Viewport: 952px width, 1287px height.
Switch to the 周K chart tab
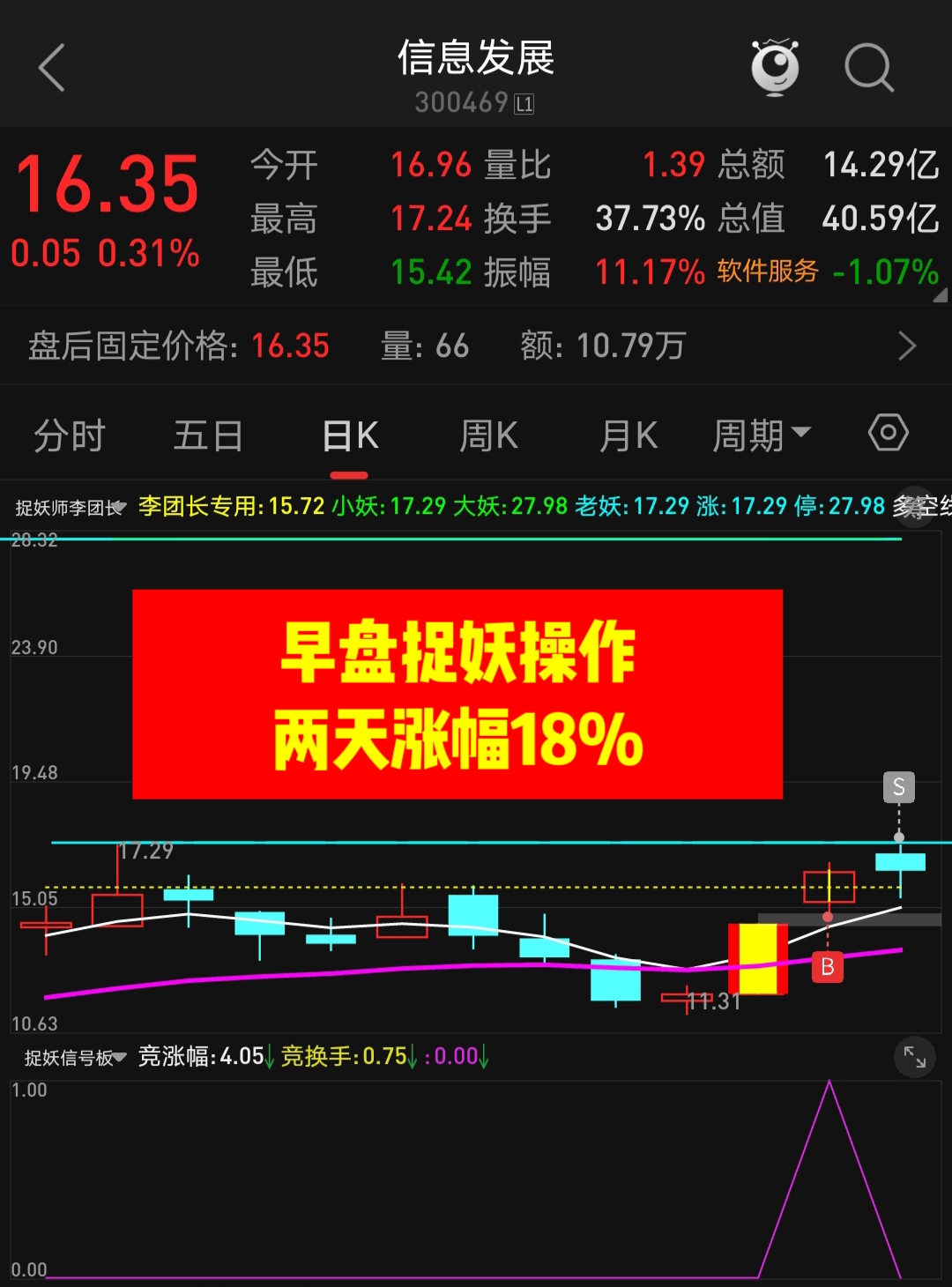[x=489, y=435]
